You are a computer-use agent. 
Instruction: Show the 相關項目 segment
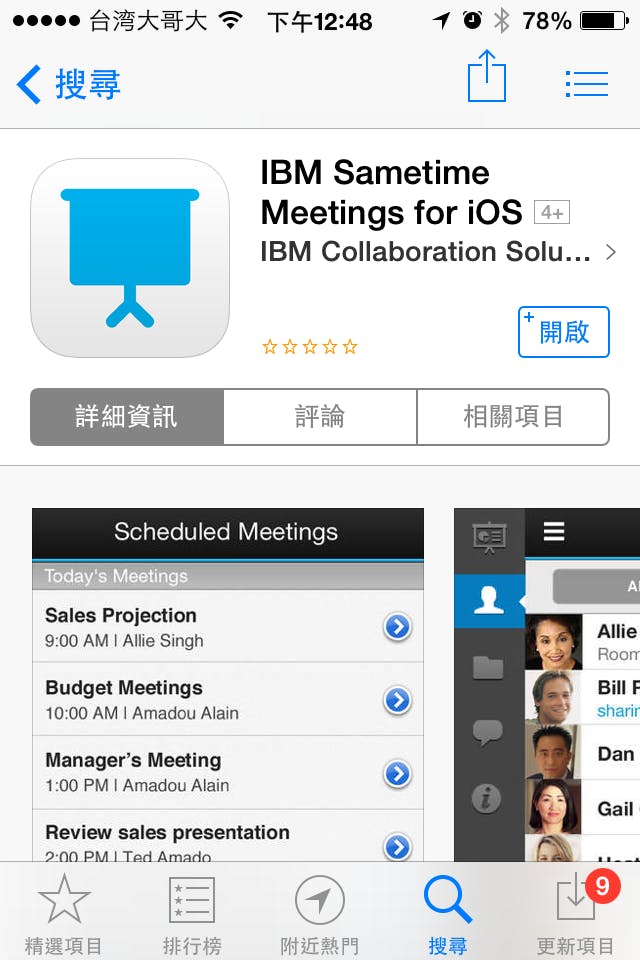pos(513,416)
